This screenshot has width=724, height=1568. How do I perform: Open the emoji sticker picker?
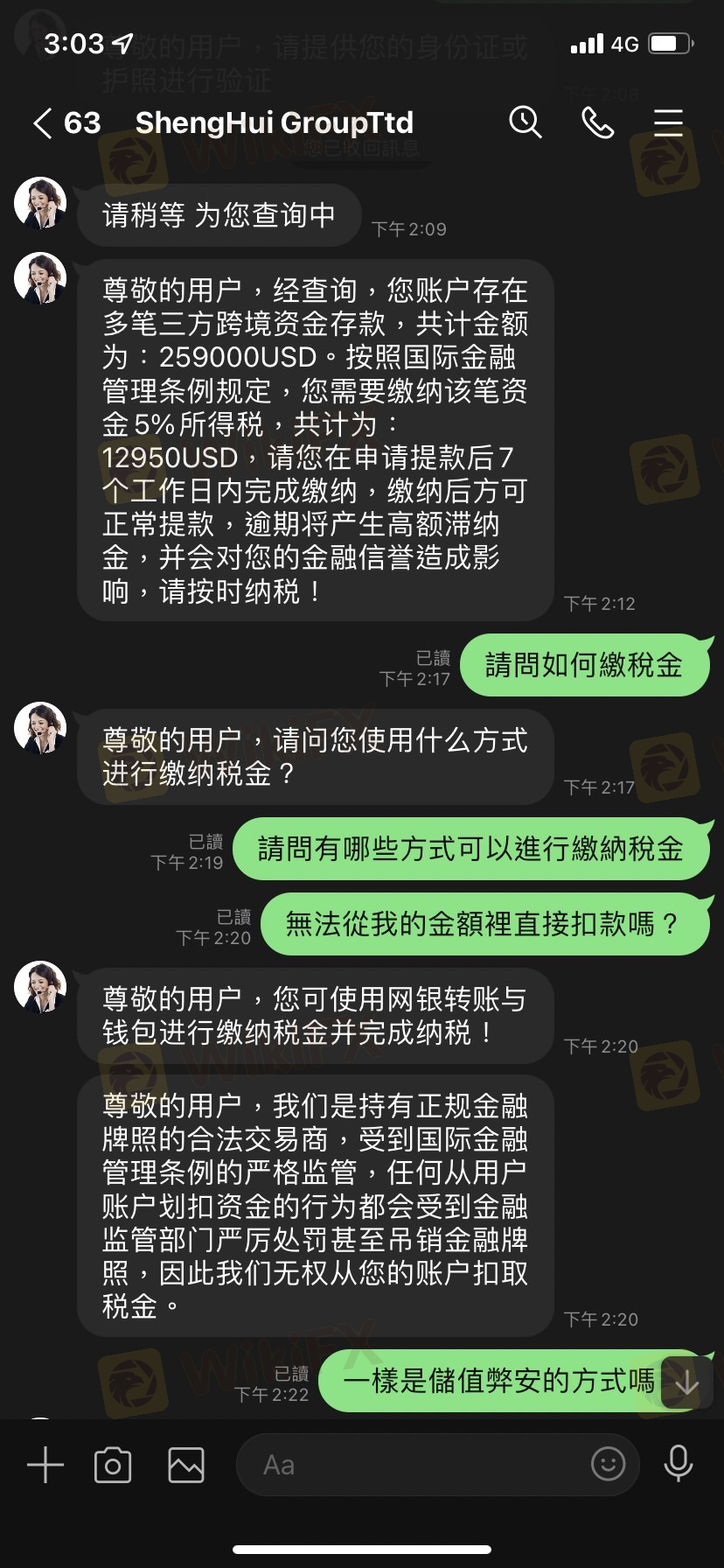(x=608, y=1463)
